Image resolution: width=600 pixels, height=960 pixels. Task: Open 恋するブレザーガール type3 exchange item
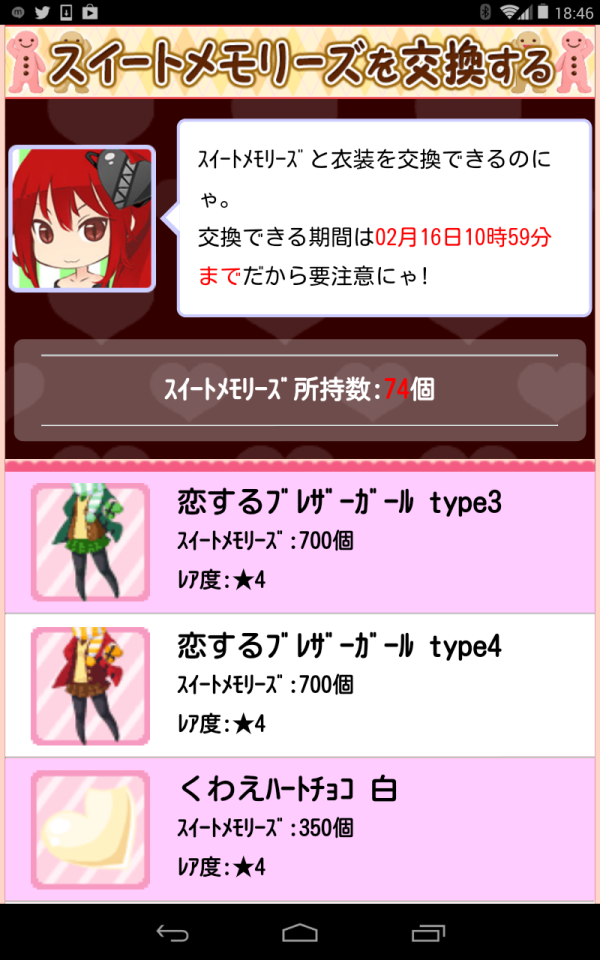tap(300, 541)
